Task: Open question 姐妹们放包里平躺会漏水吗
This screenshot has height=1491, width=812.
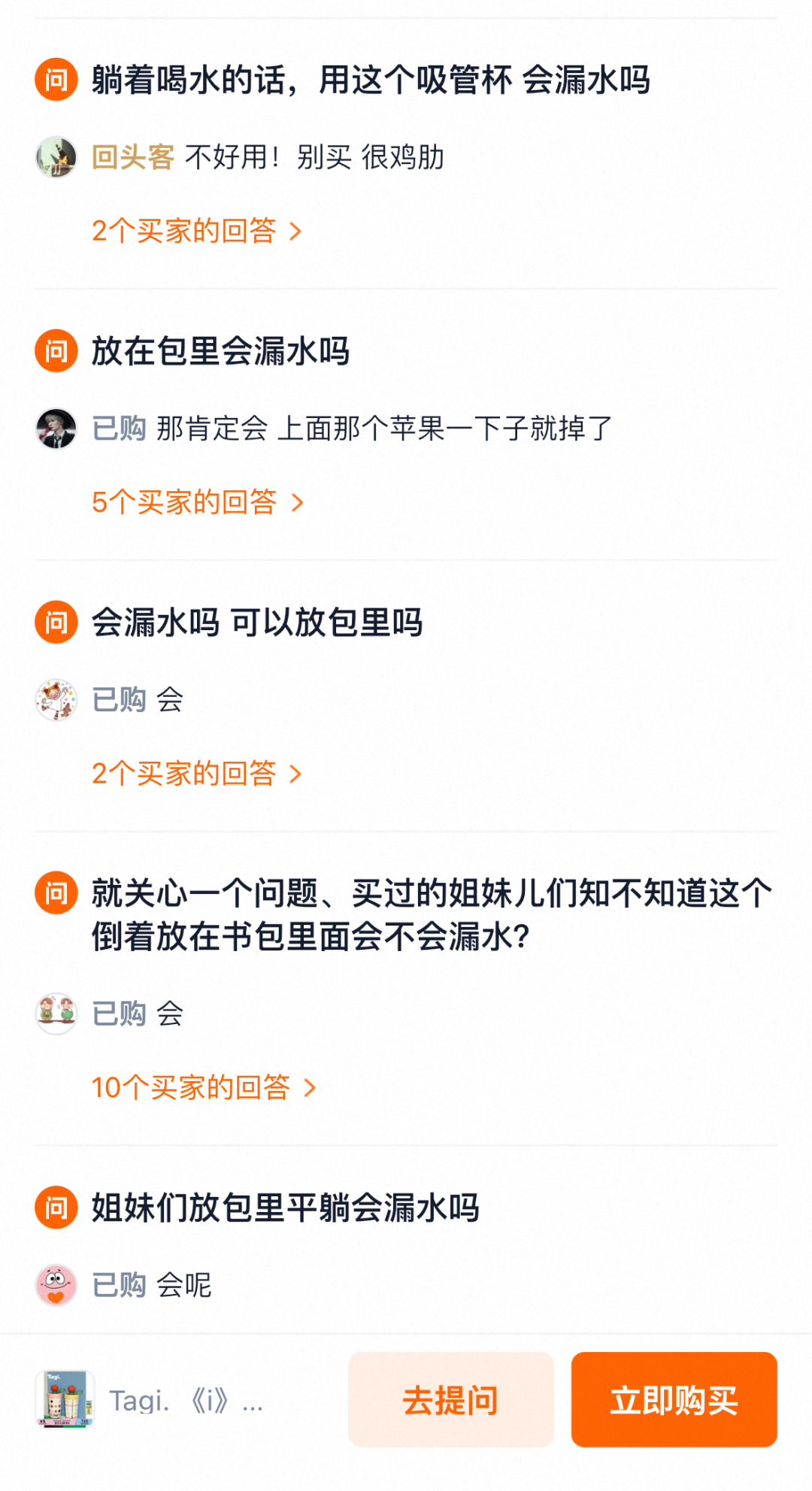Action: coord(285,1208)
